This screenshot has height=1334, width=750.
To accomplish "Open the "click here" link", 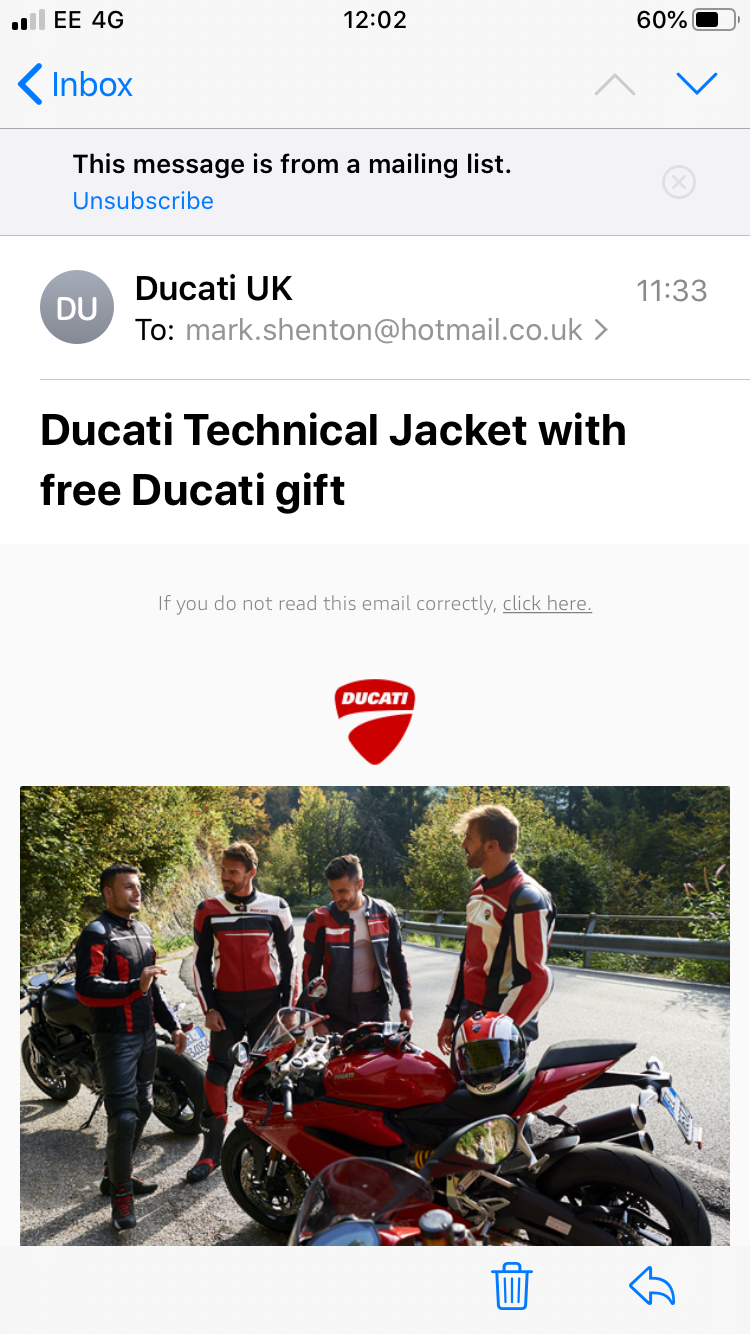I will point(547,604).
